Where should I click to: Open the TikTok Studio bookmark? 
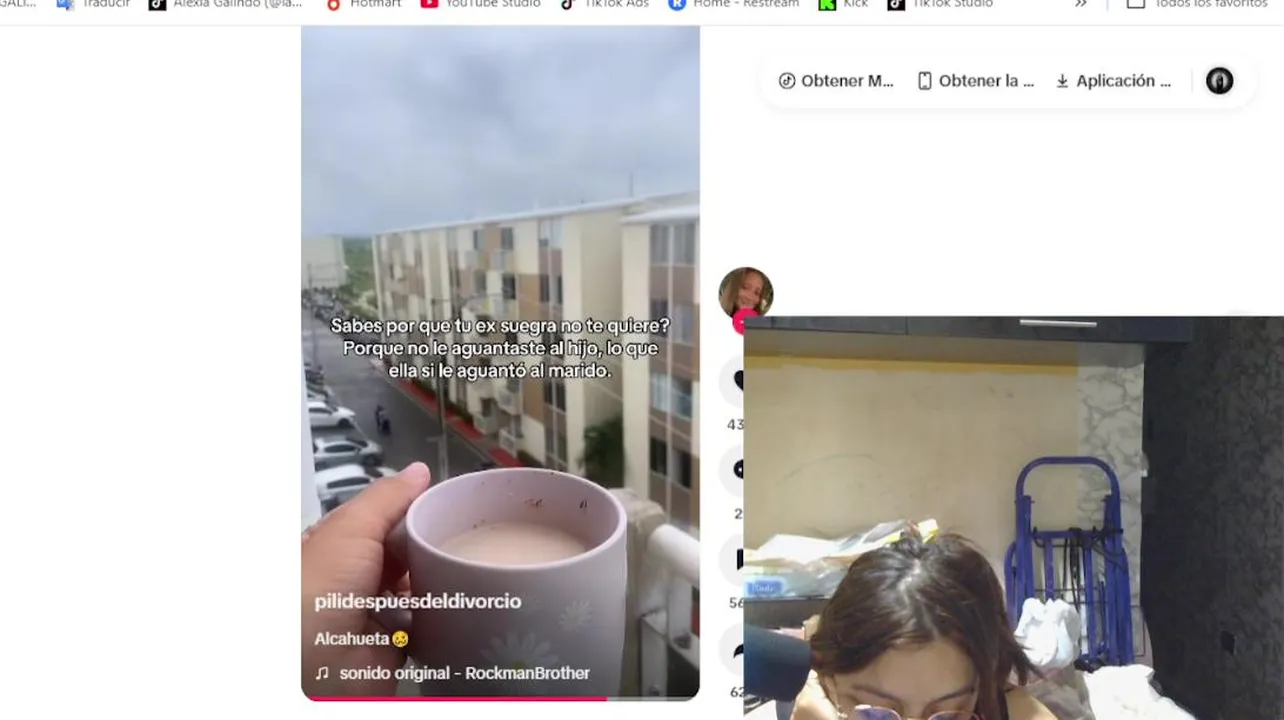(940, 4)
